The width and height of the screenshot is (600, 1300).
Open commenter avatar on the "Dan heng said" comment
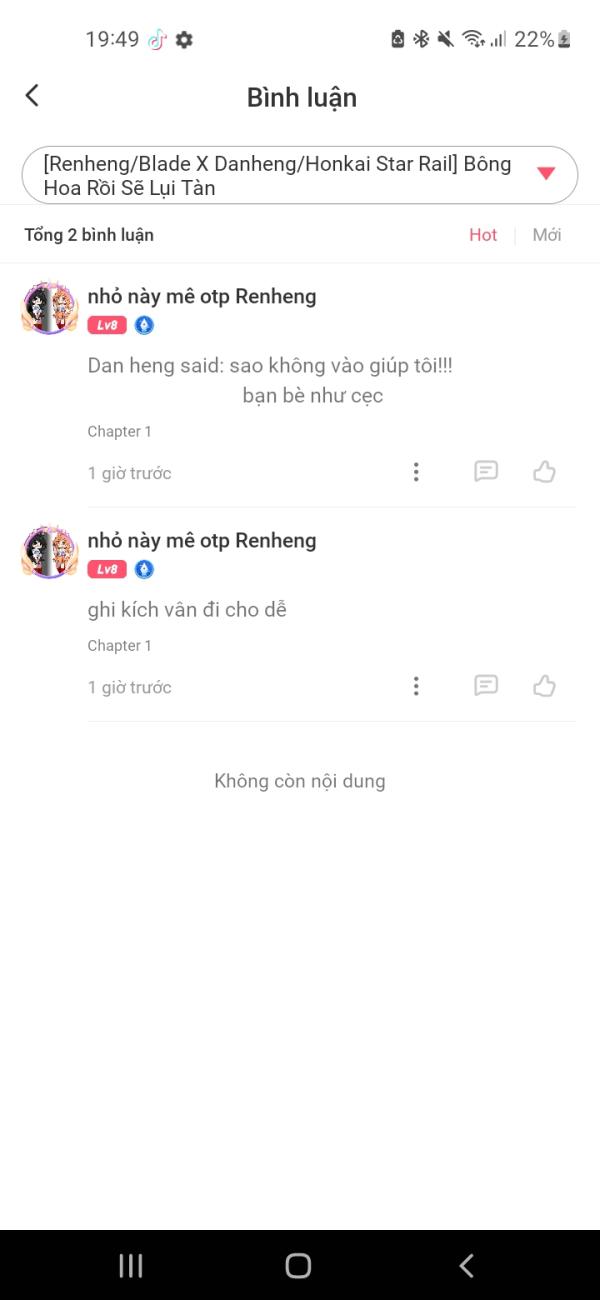coord(49,307)
